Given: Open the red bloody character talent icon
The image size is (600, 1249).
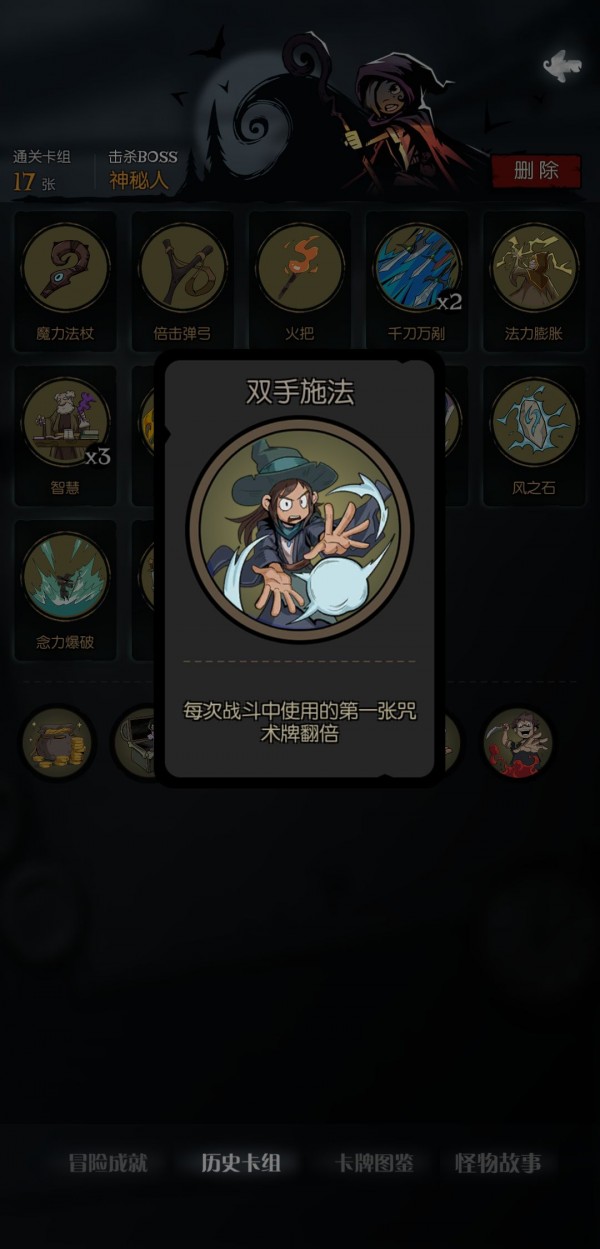Looking at the screenshot, I should pyautogui.click(x=517, y=743).
